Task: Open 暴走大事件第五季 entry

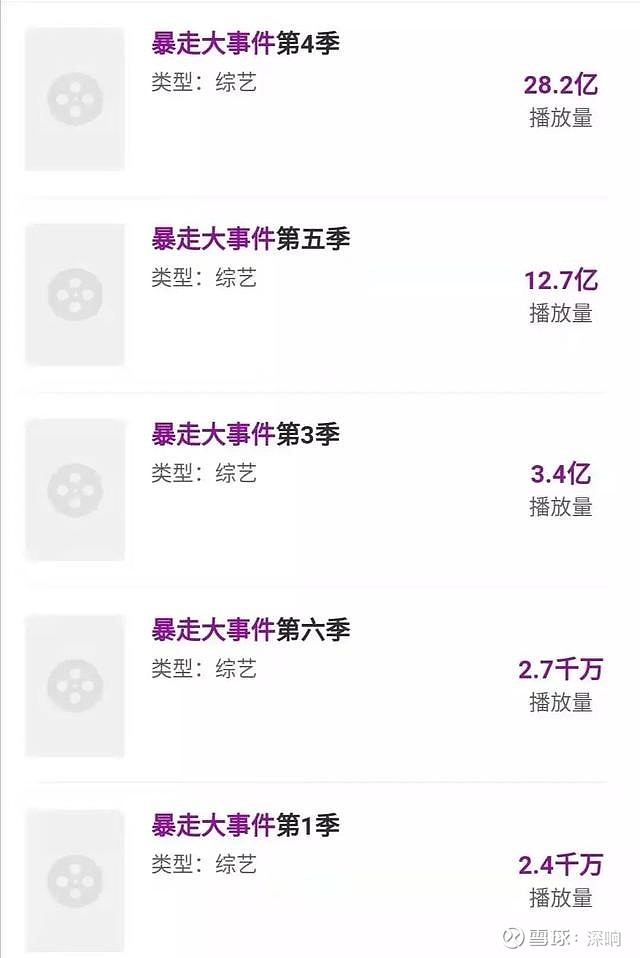Action: tap(316, 295)
